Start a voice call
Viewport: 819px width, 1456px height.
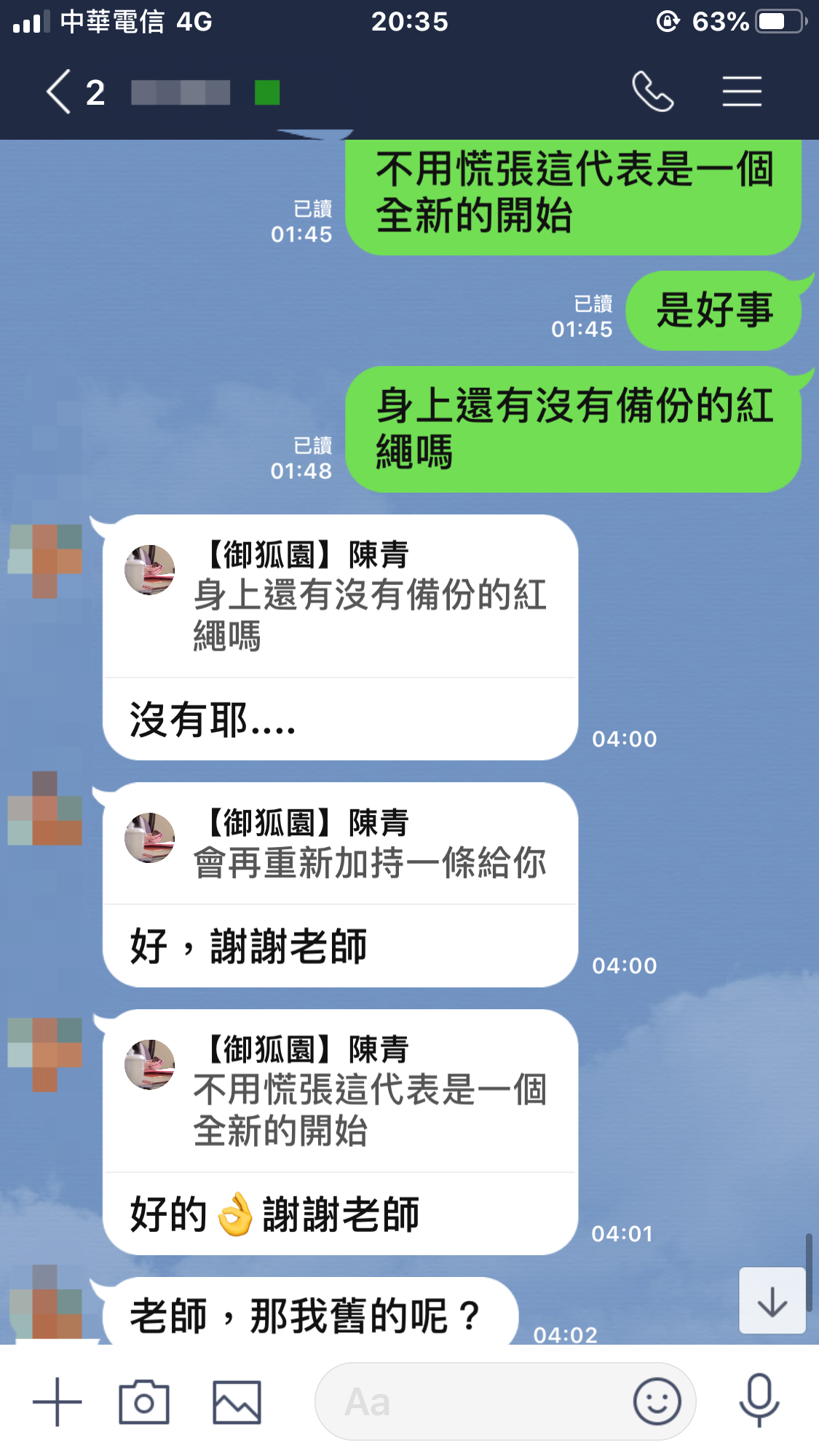pyautogui.click(x=652, y=92)
